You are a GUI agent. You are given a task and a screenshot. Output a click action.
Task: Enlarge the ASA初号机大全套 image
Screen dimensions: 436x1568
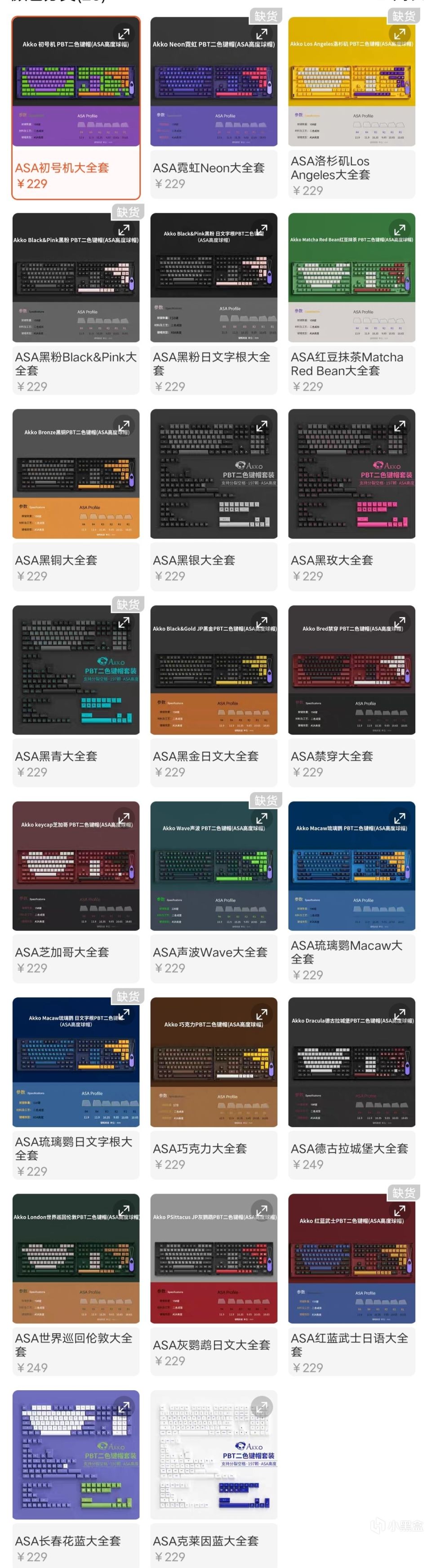click(x=124, y=34)
